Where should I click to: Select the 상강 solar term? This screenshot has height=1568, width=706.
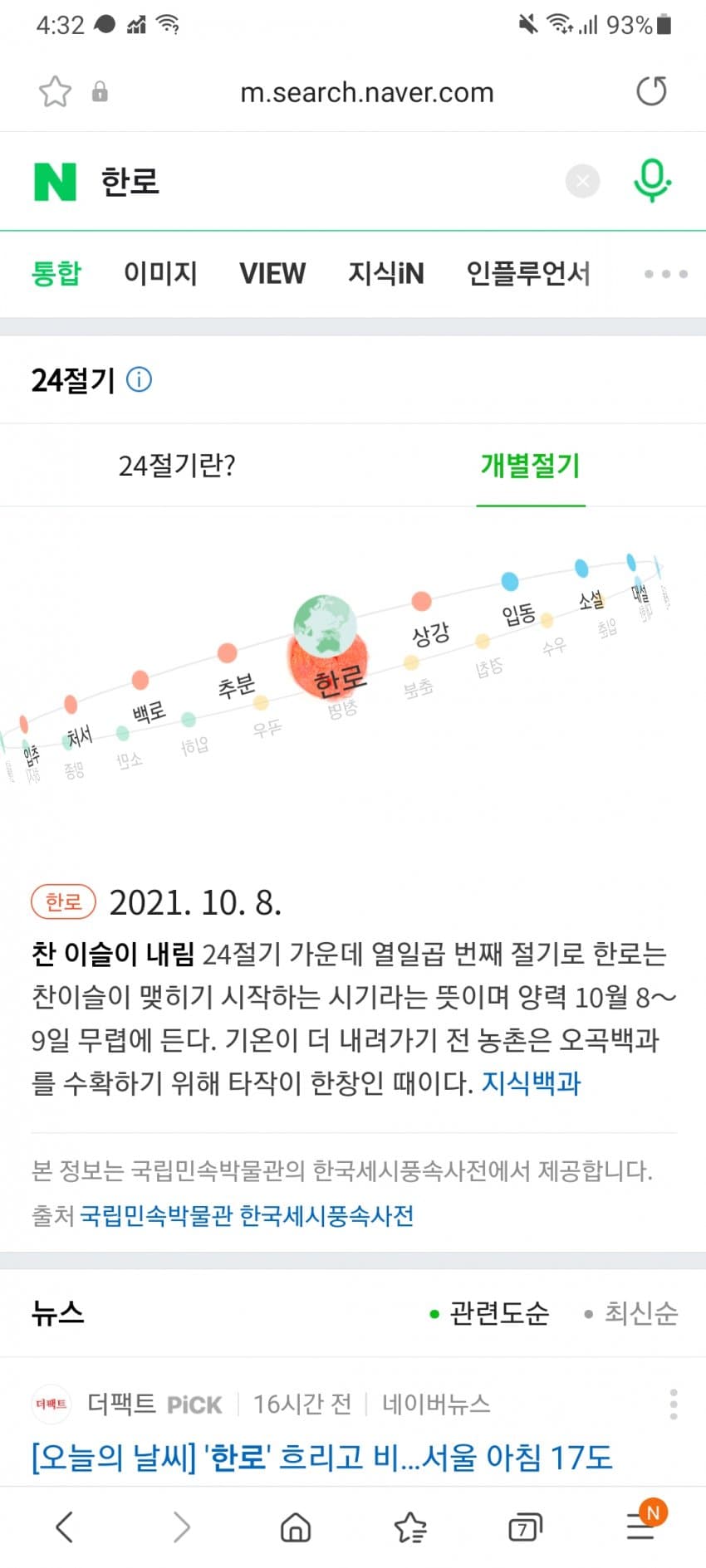[429, 633]
